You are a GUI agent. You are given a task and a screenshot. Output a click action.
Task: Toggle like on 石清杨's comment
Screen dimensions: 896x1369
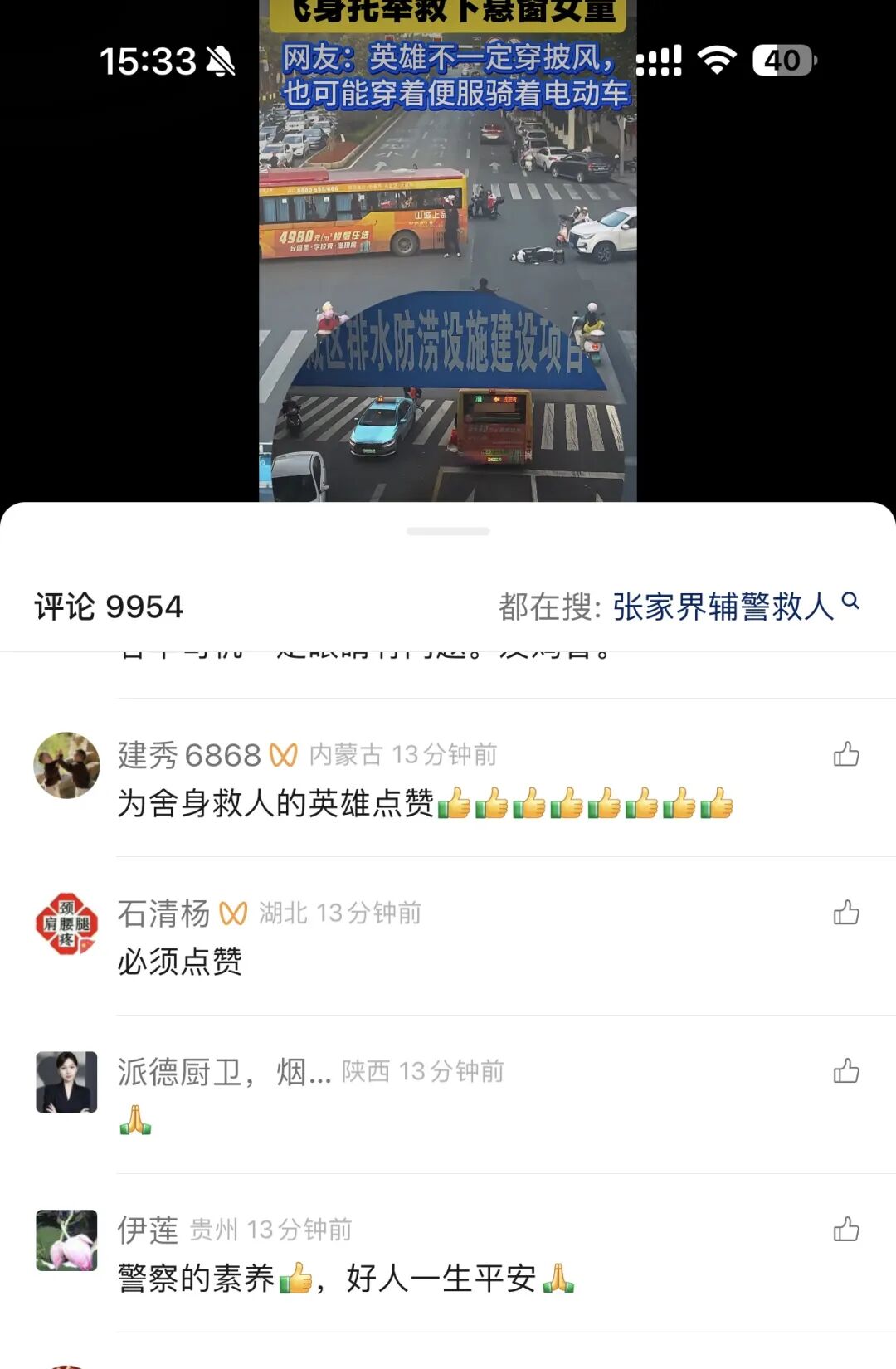[x=846, y=911]
